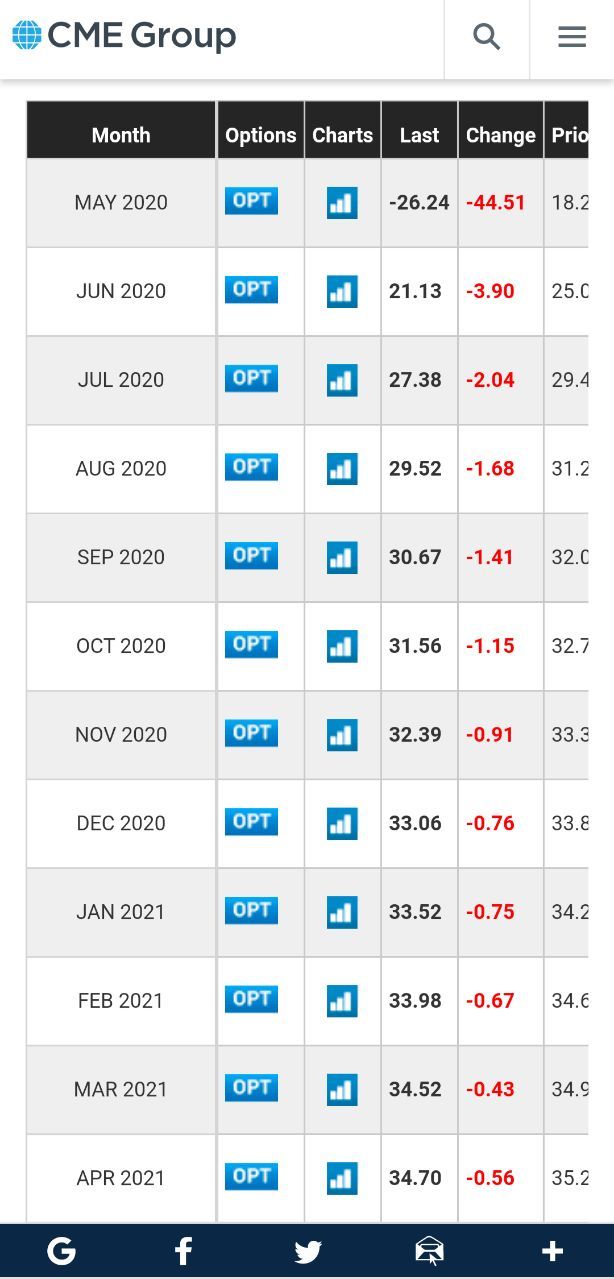Select OPT for SEP 2020

[x=251, y=555]
